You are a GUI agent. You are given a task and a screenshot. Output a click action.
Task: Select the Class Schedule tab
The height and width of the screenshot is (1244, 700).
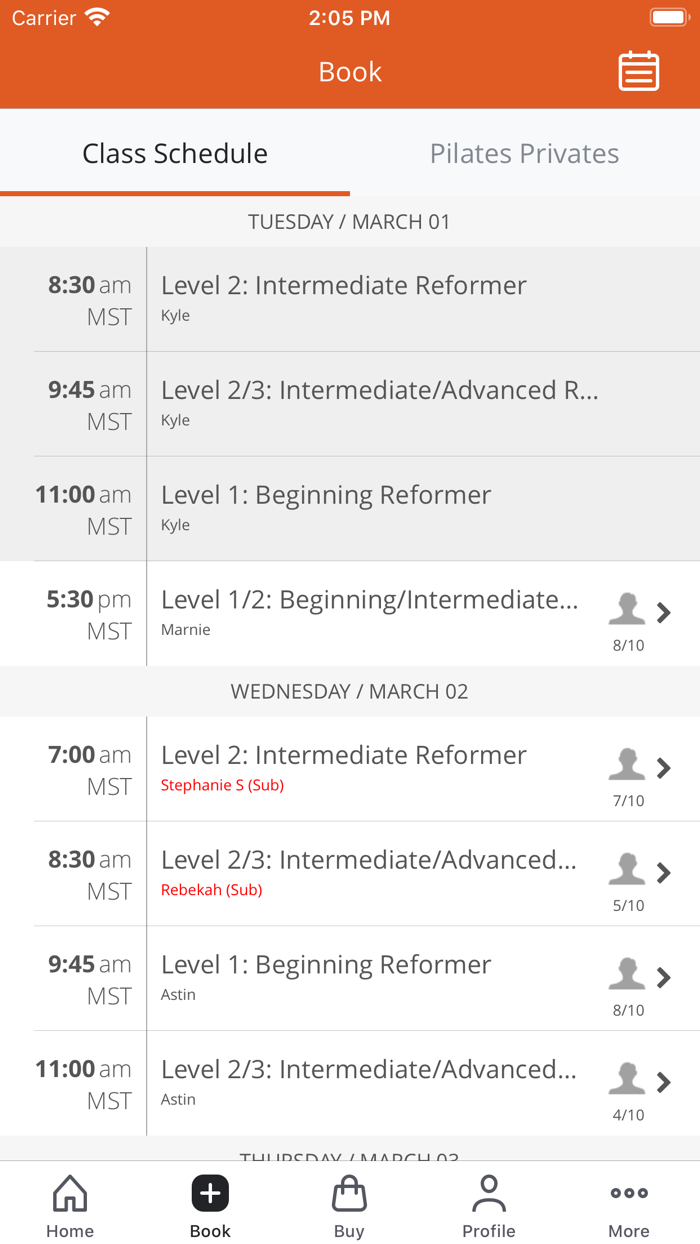[175, 153]
